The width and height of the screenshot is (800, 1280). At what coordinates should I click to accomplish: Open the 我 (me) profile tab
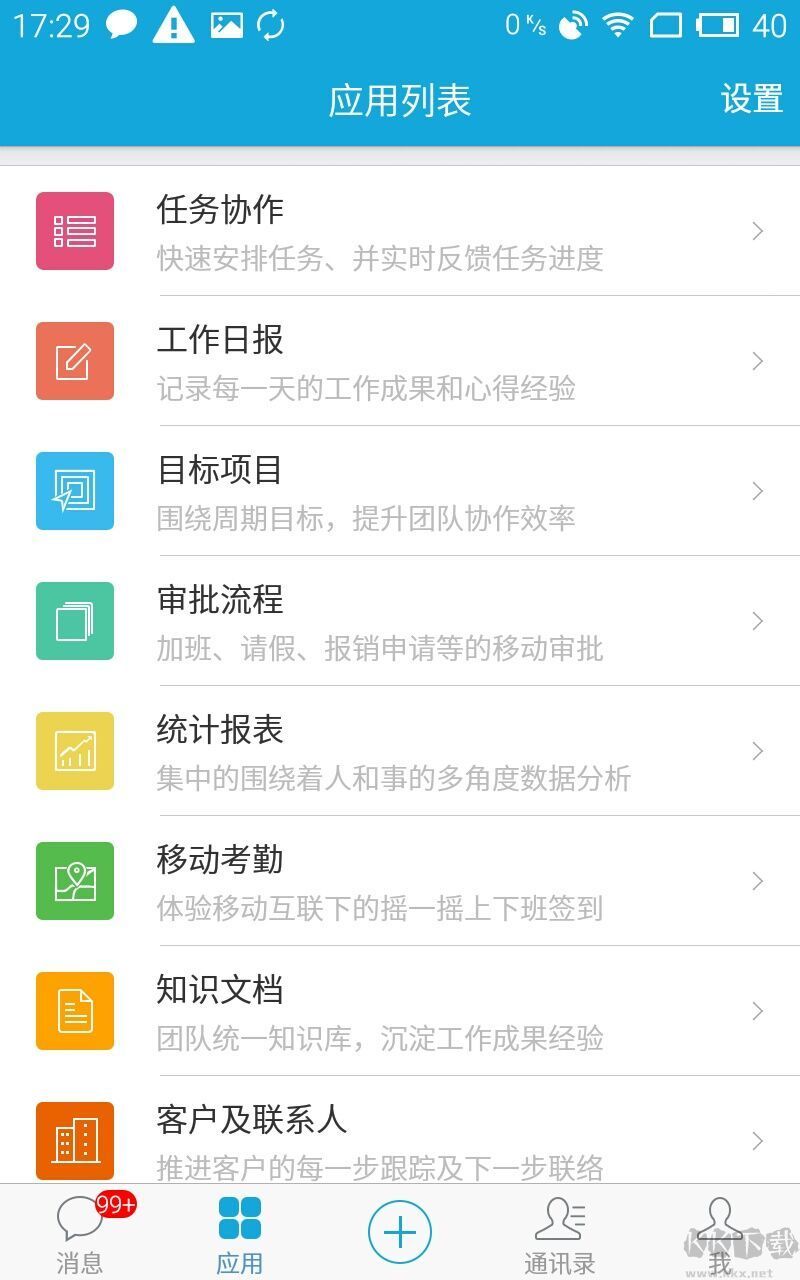(720, 1232)
